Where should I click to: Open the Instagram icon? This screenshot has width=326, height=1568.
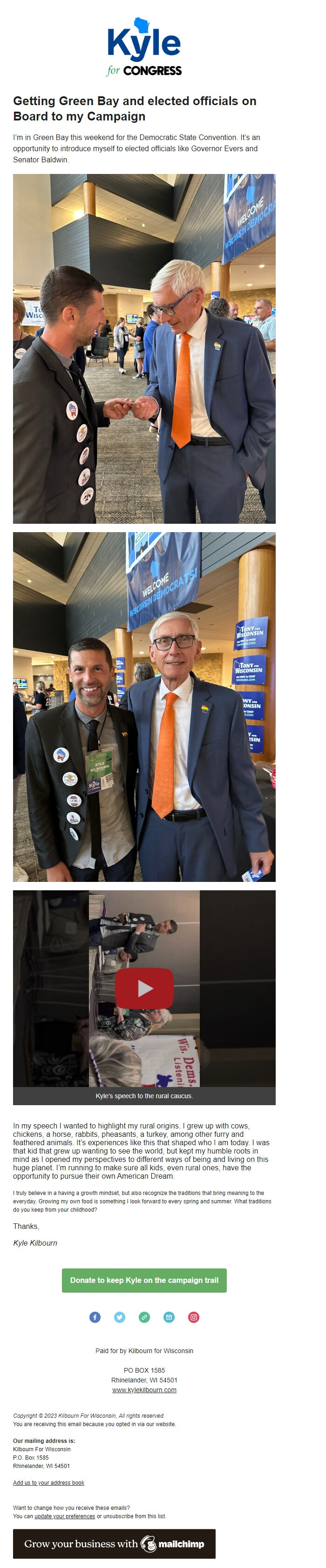coord(194,1317)
